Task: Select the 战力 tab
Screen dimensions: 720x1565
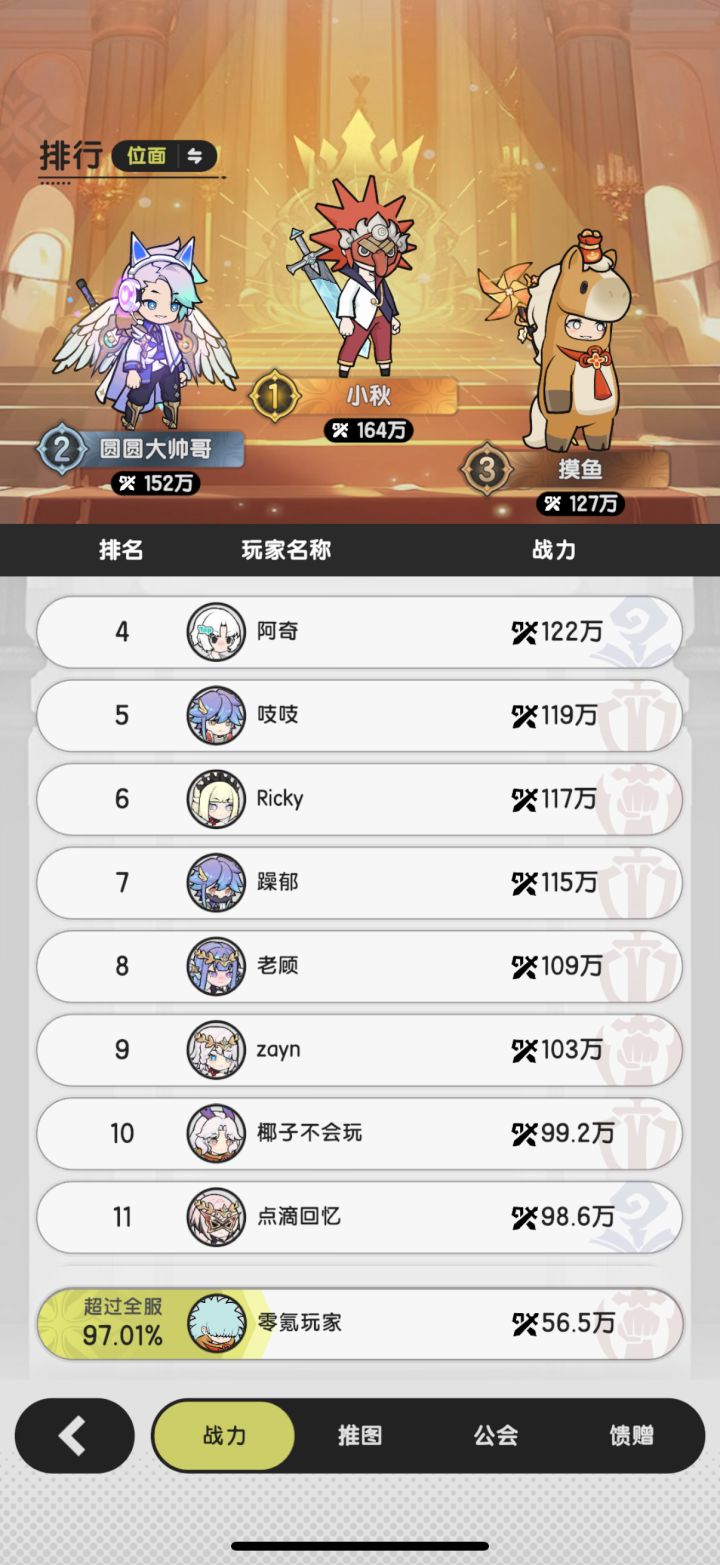Action: coord(223,1435)
